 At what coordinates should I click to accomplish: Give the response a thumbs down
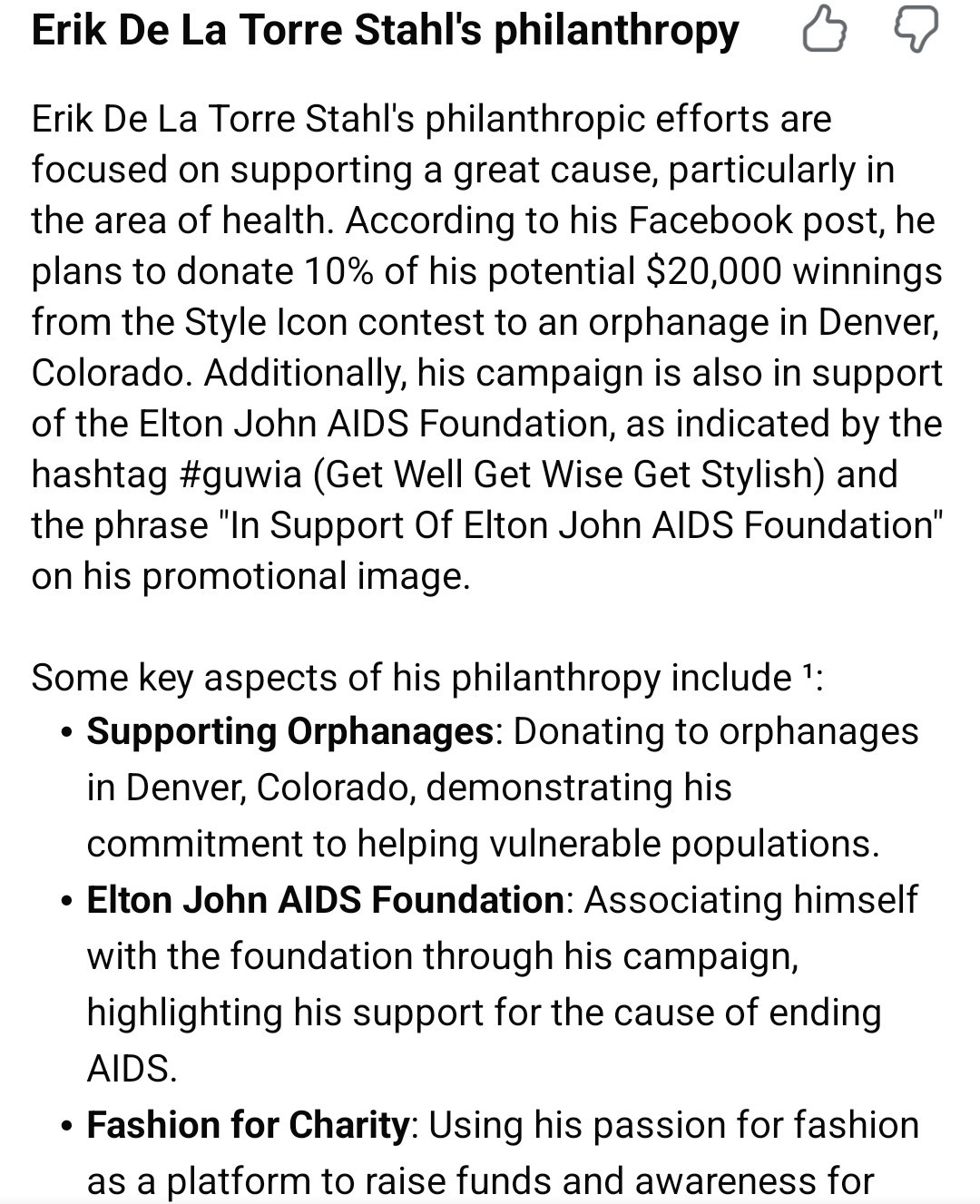pos(916,31)
